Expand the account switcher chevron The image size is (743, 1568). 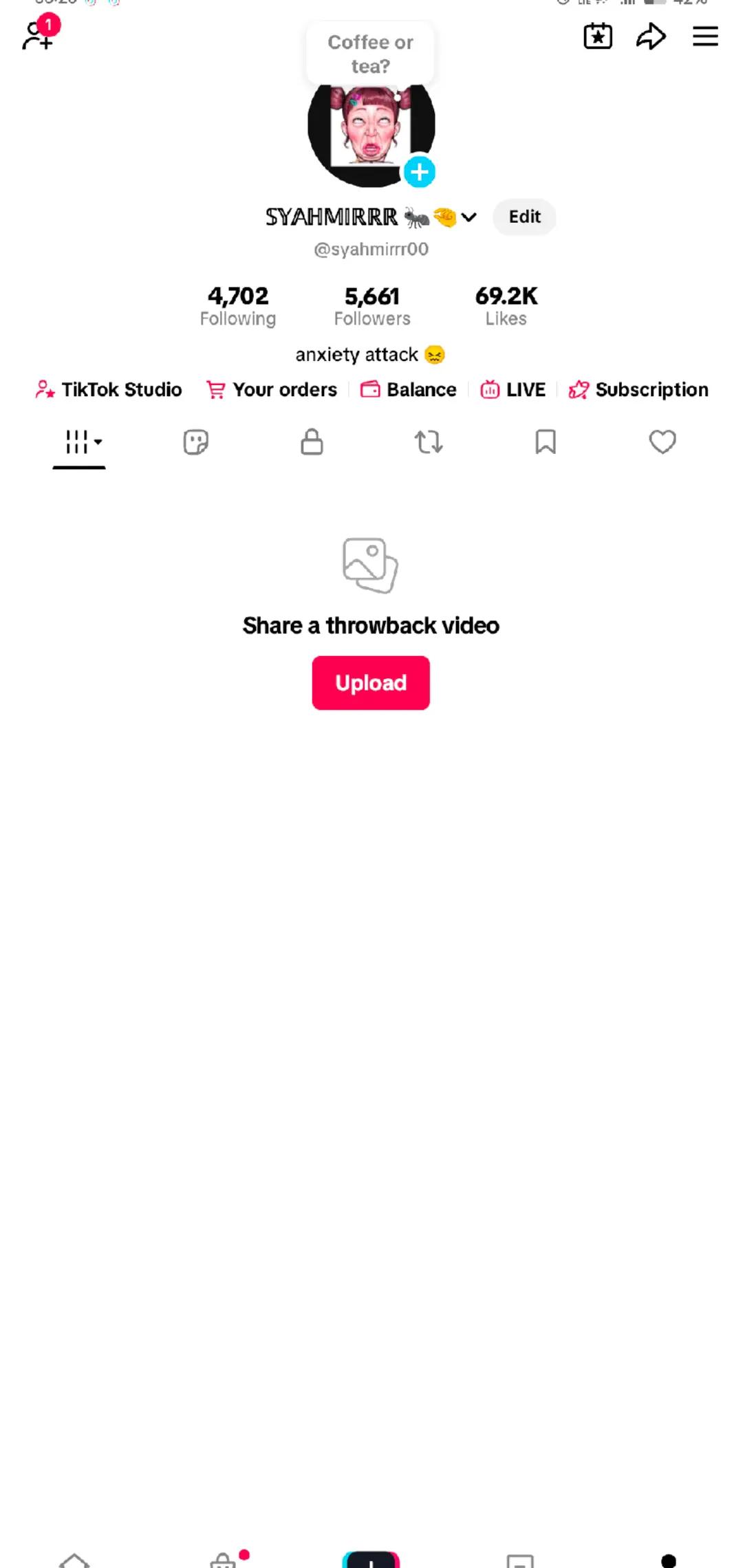pyautogui.click(x=469, y=217)
